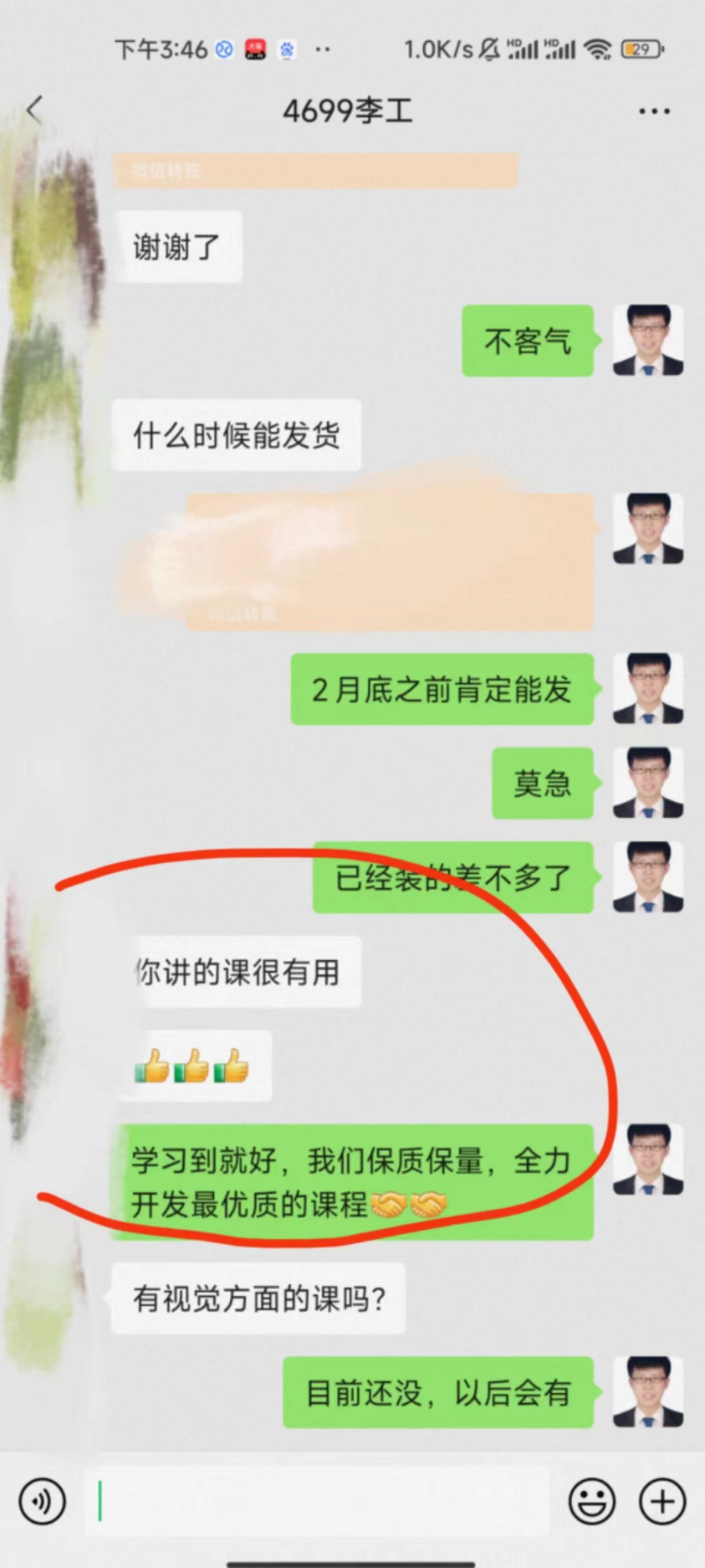The image size is (705, 1568).
Task: Go back to the chat list
Action: 35,110
